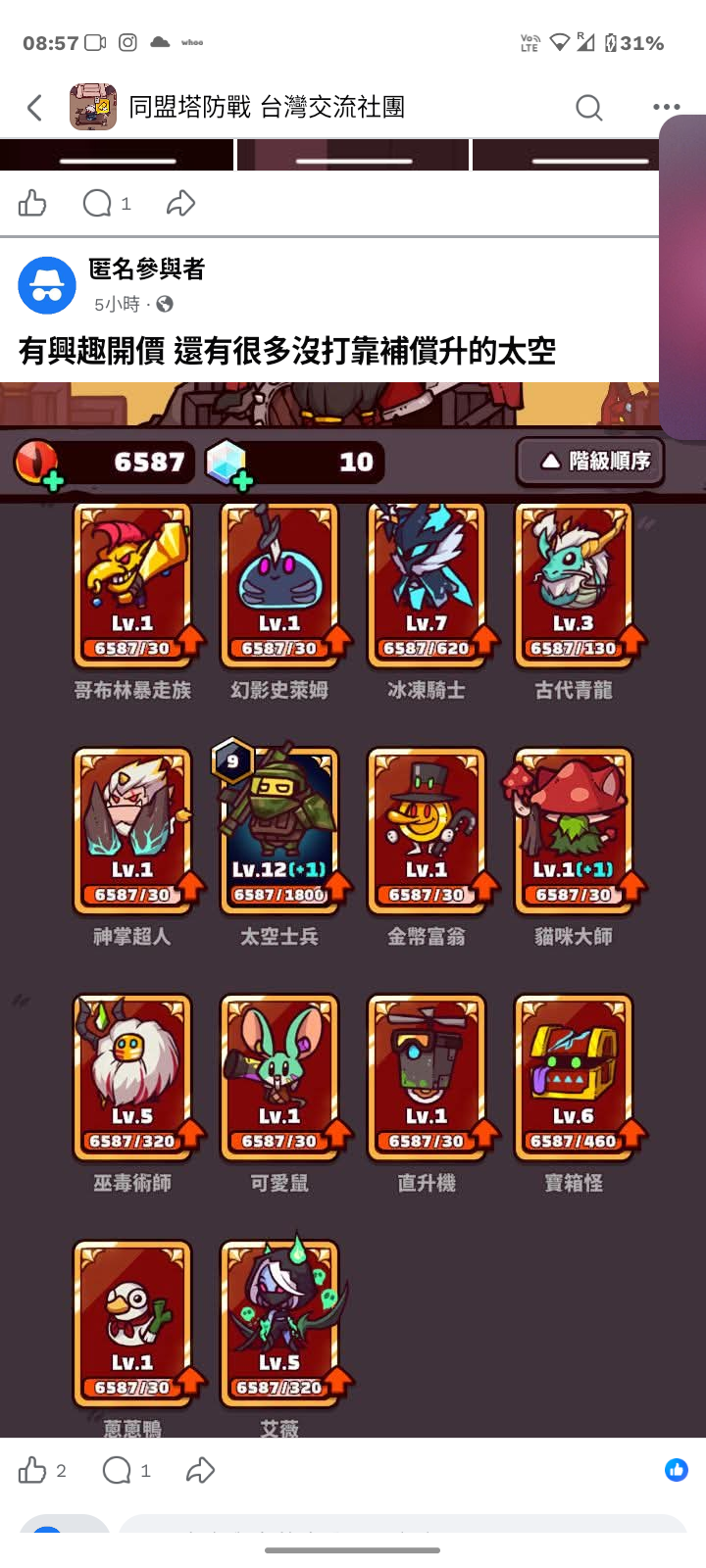Search within the group
The image size is (706, 1568).
click(x=588, y=107)
